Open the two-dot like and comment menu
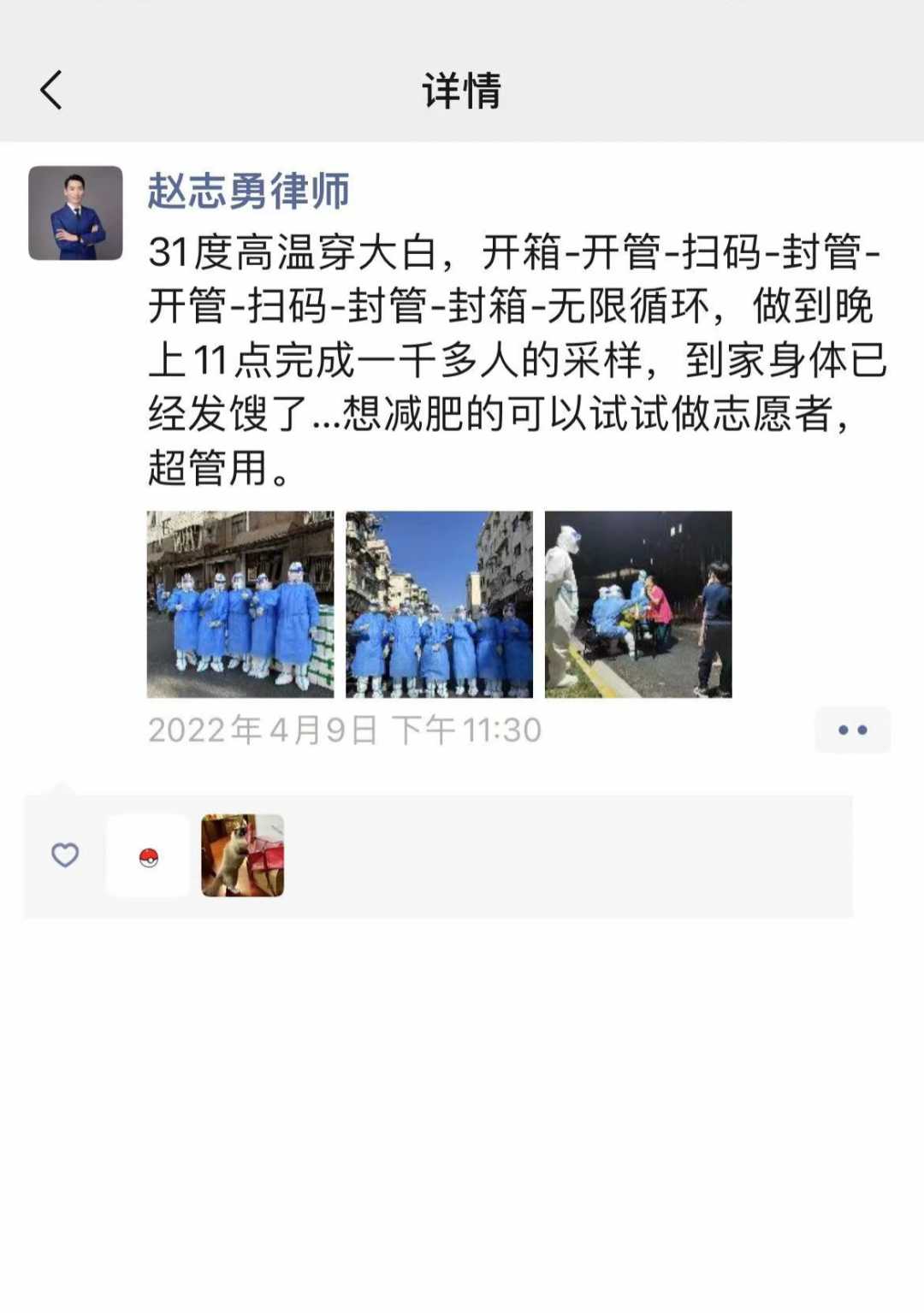 tap(852, 730)
